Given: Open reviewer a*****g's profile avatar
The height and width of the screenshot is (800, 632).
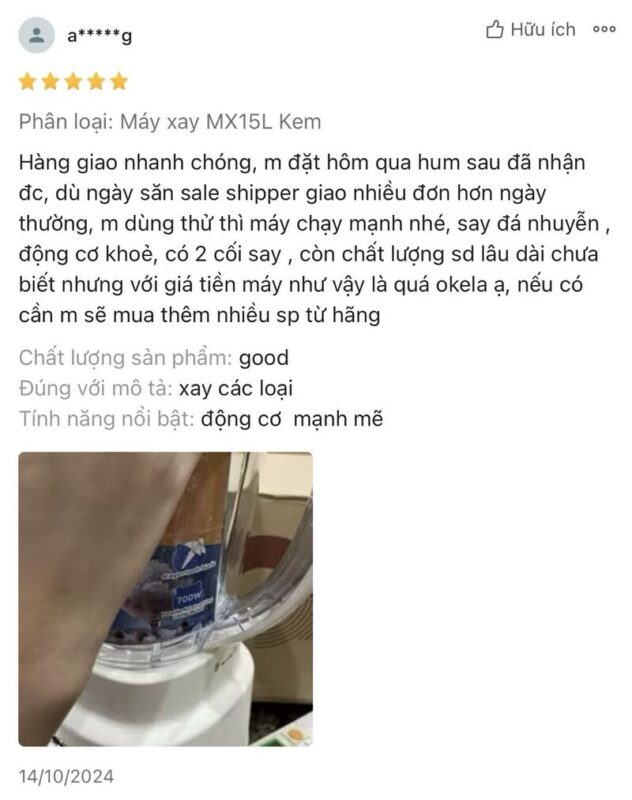Looking at the screenshot, I should click(x=36, y=36).
